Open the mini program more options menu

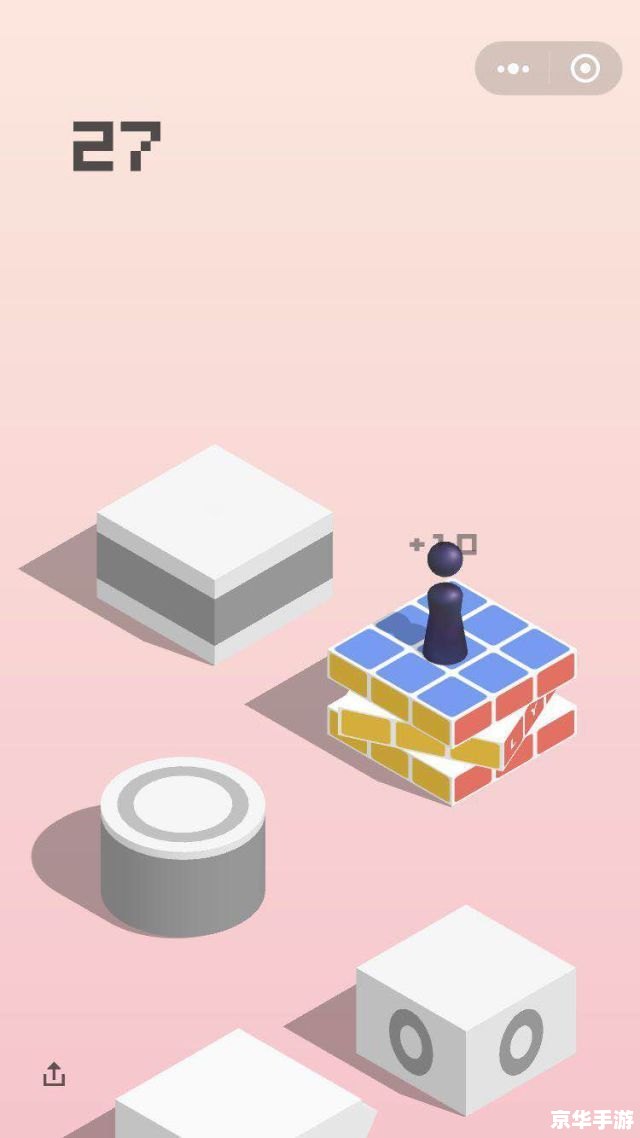pyautogui.click(x=513, y=69)
